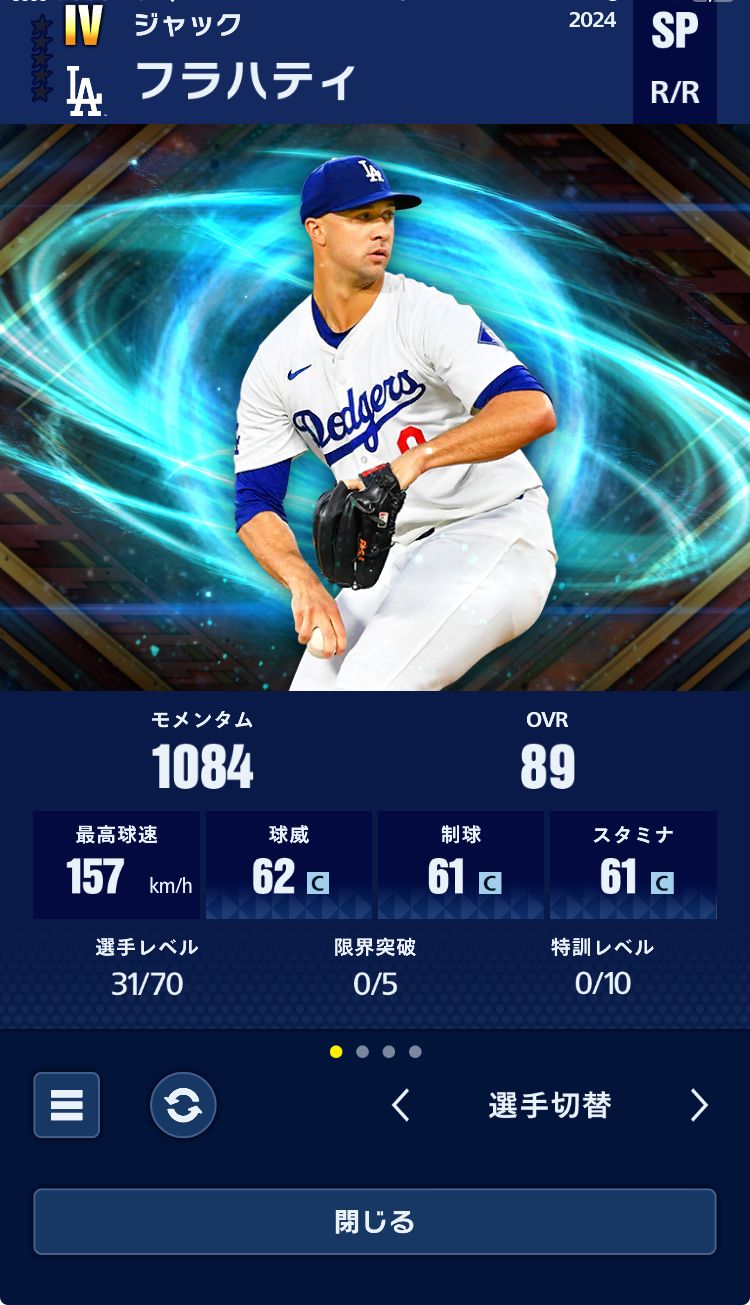Advance using the right chevron next to 選手切替

[700, 1105]
